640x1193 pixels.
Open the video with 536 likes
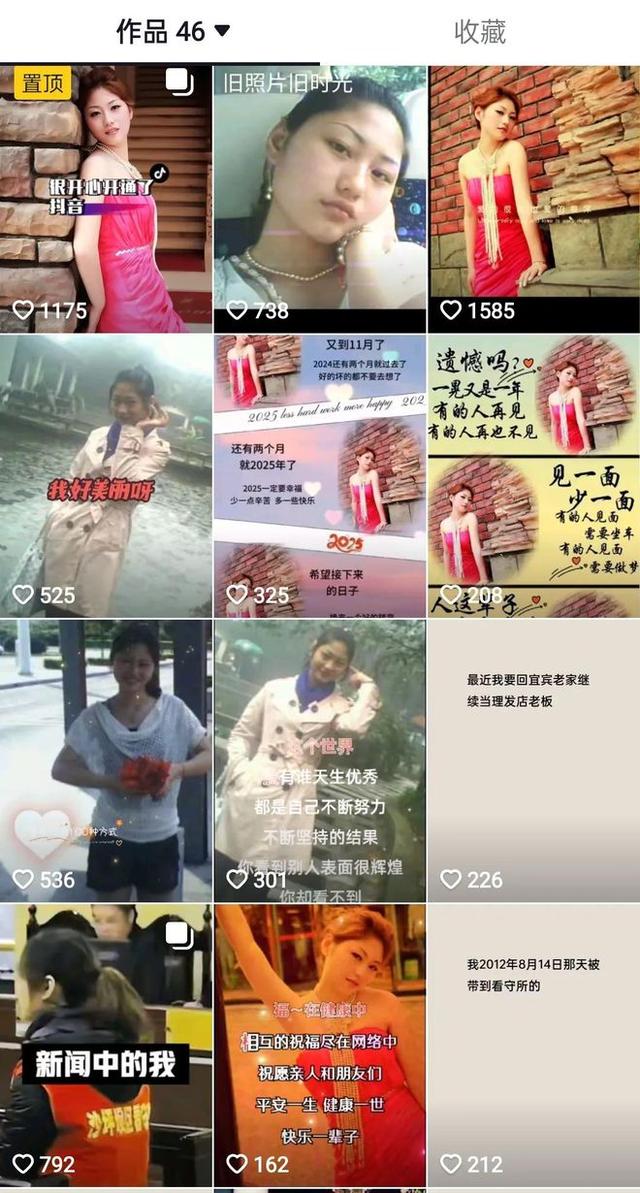click(x=105, y=760)
